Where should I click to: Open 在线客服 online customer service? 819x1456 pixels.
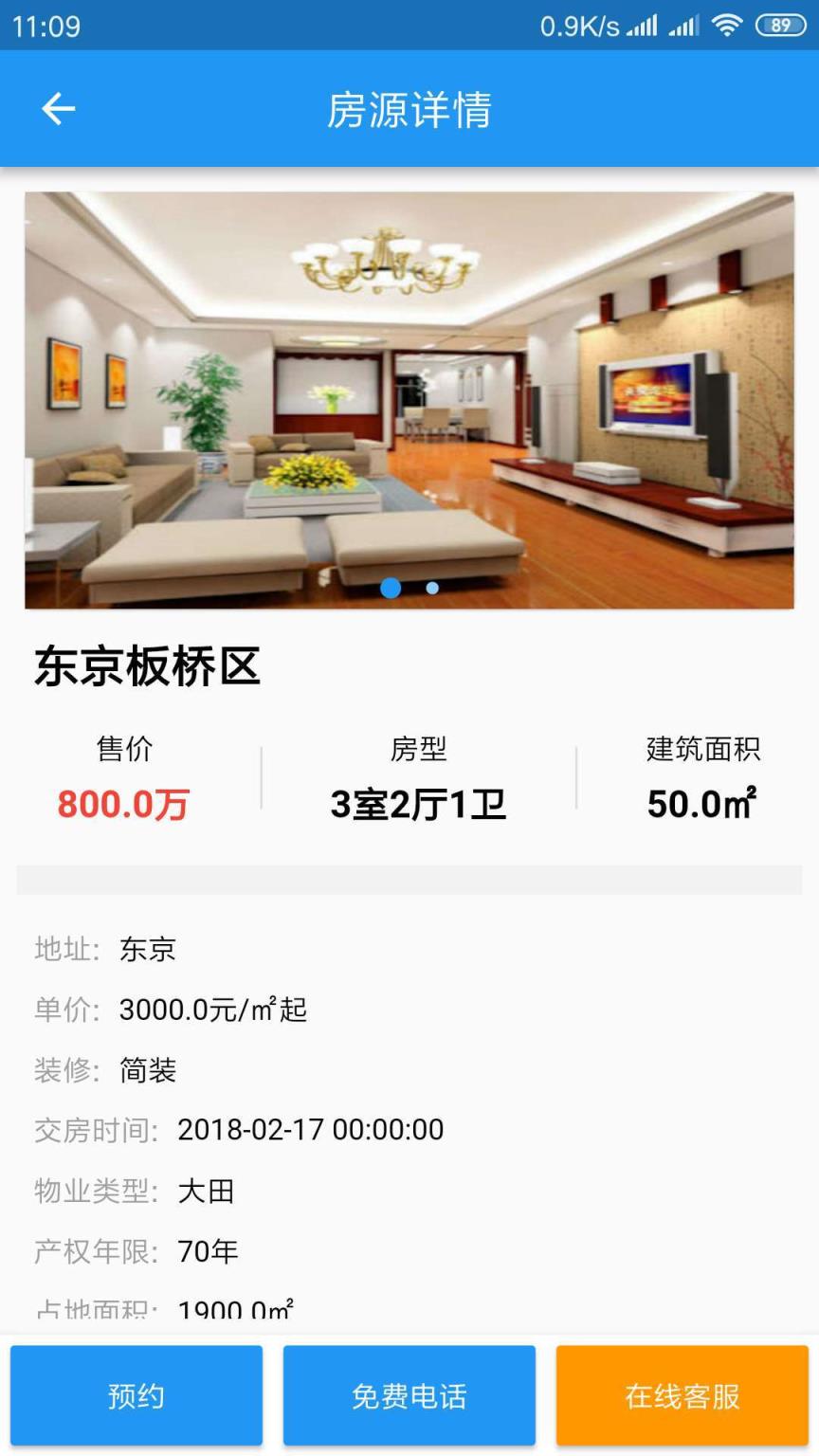[x=682, y=1395]
